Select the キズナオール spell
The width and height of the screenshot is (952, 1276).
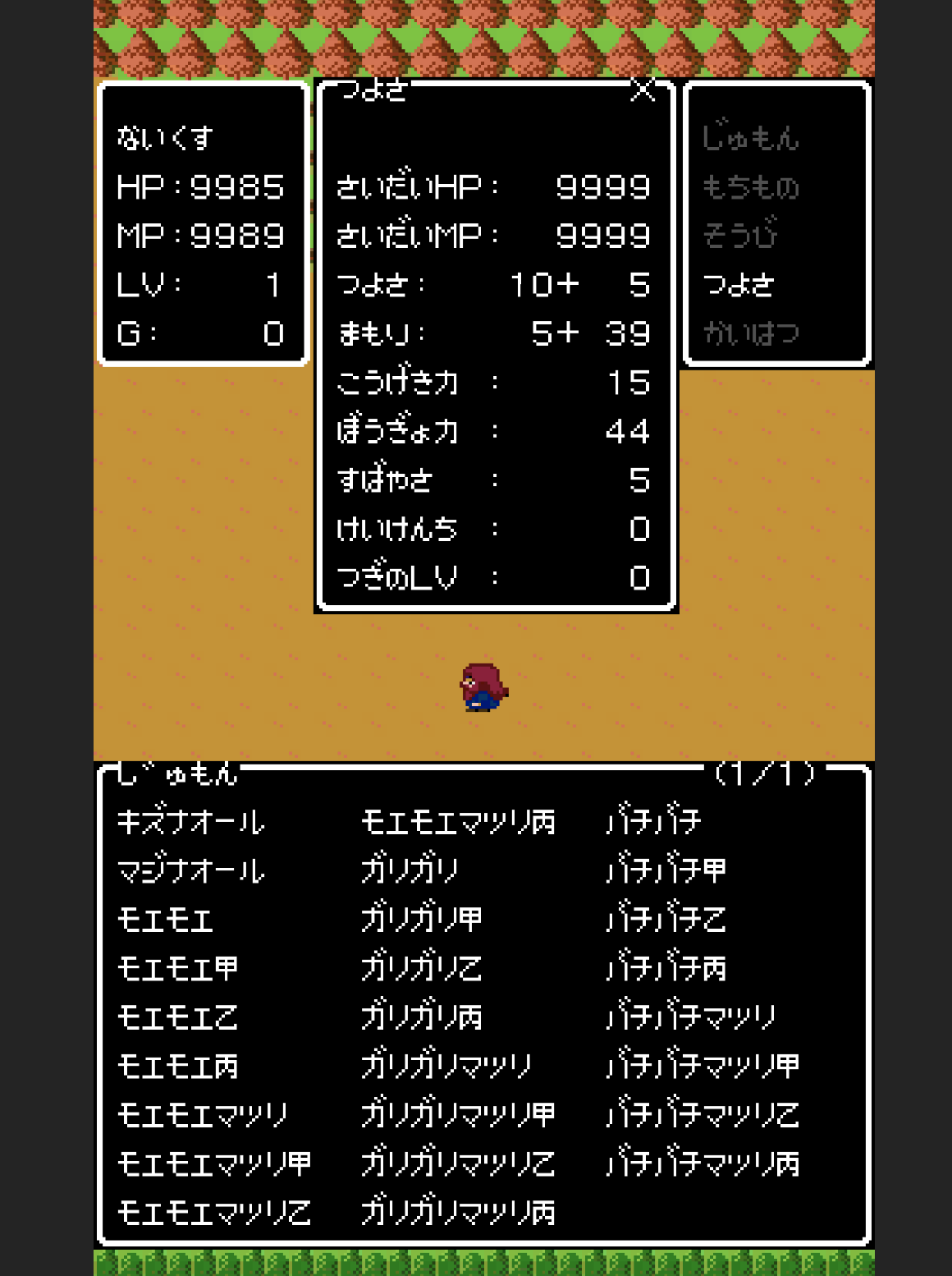190,822
